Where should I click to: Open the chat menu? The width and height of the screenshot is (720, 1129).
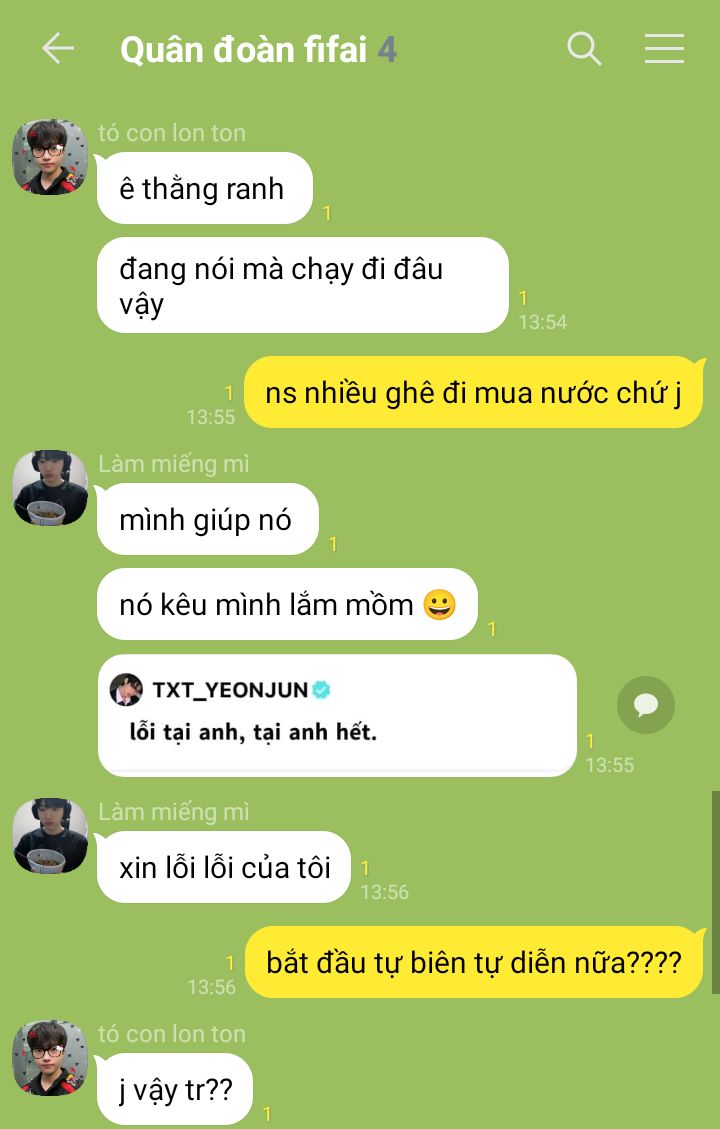[664, 48]
